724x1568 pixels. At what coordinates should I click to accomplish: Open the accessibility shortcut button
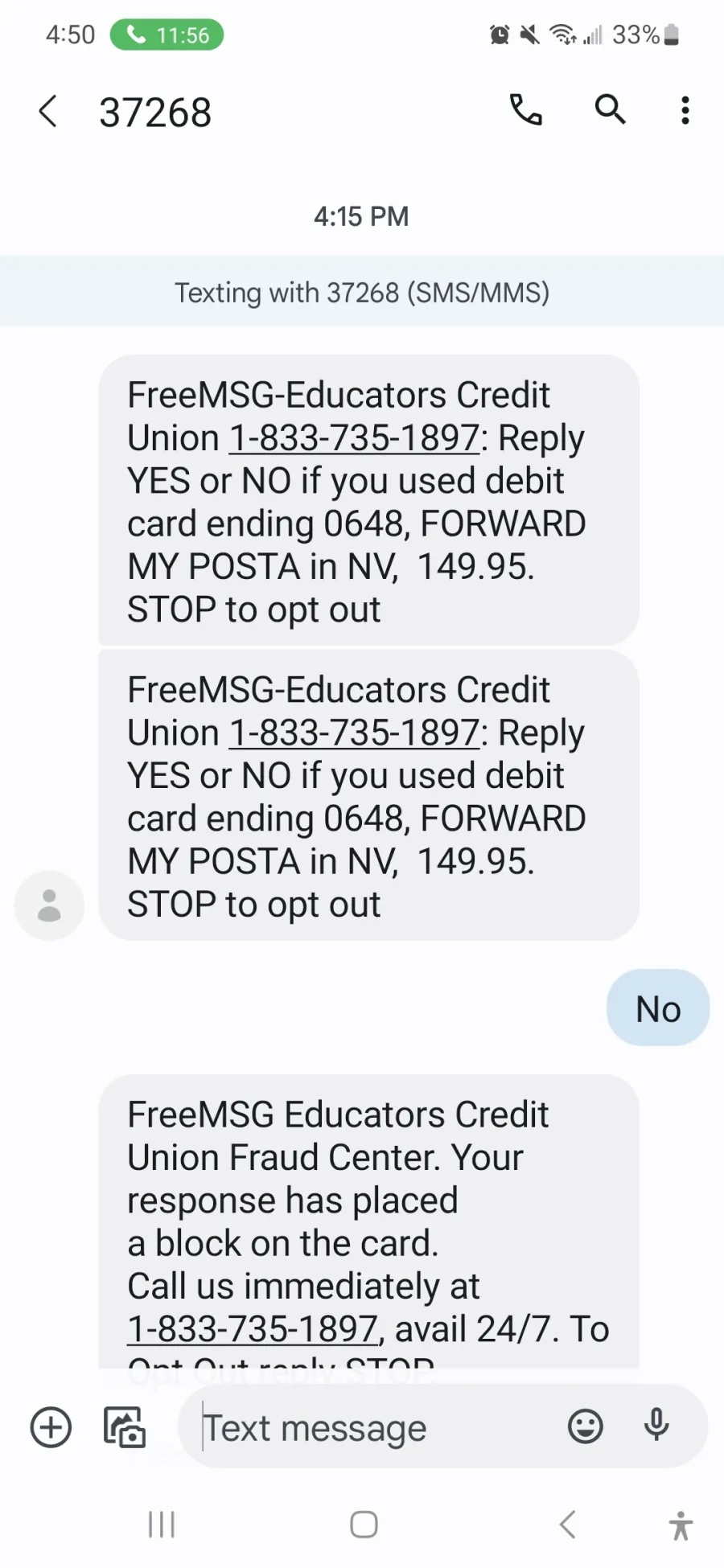(x=681, y=1525)
